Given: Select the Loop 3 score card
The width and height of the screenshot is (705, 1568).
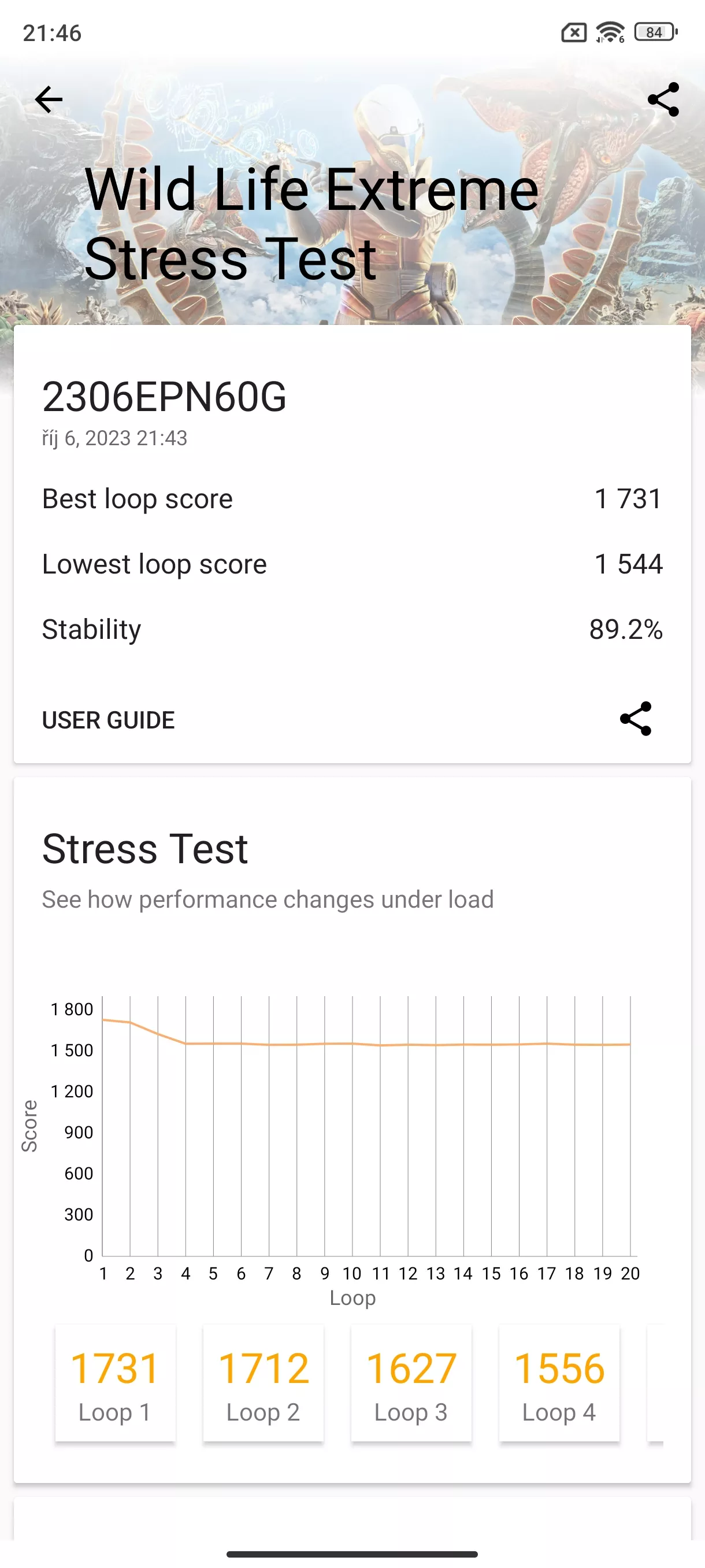Looking at the screenshot, I should pos(411,1383).
